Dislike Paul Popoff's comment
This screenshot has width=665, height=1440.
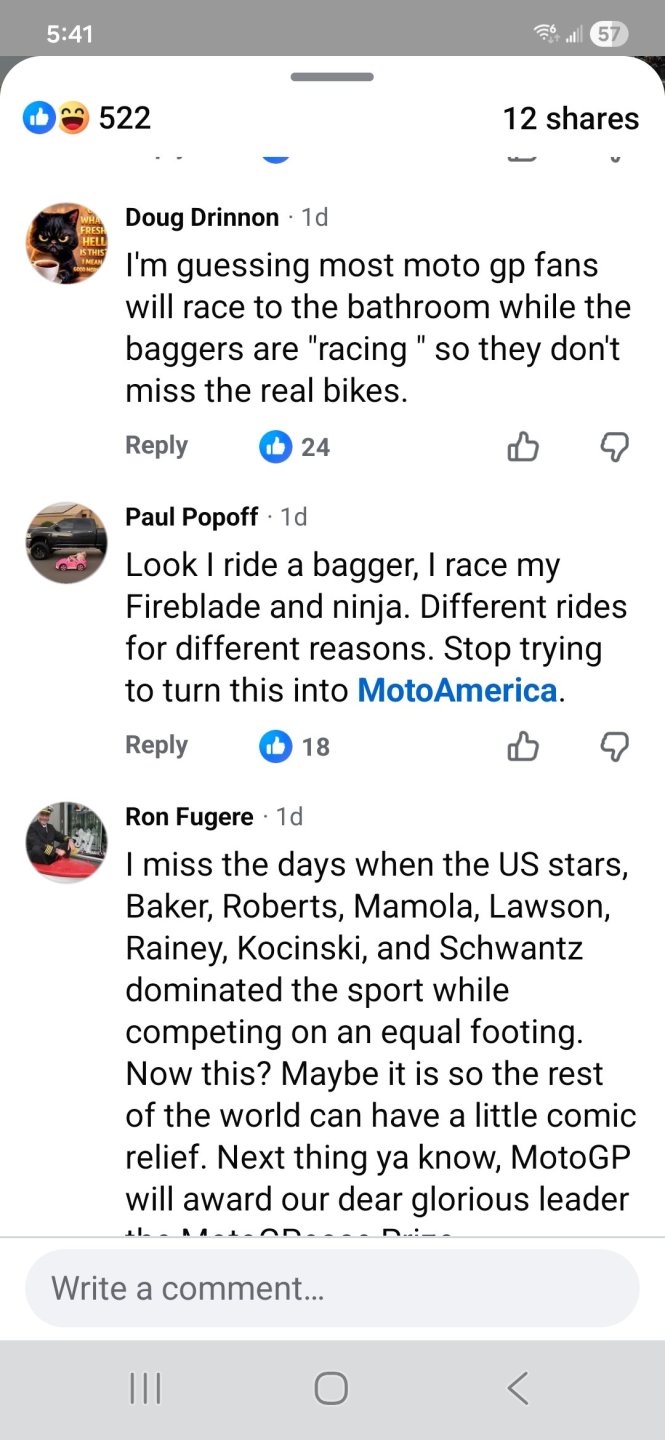[x=614, y=746]
